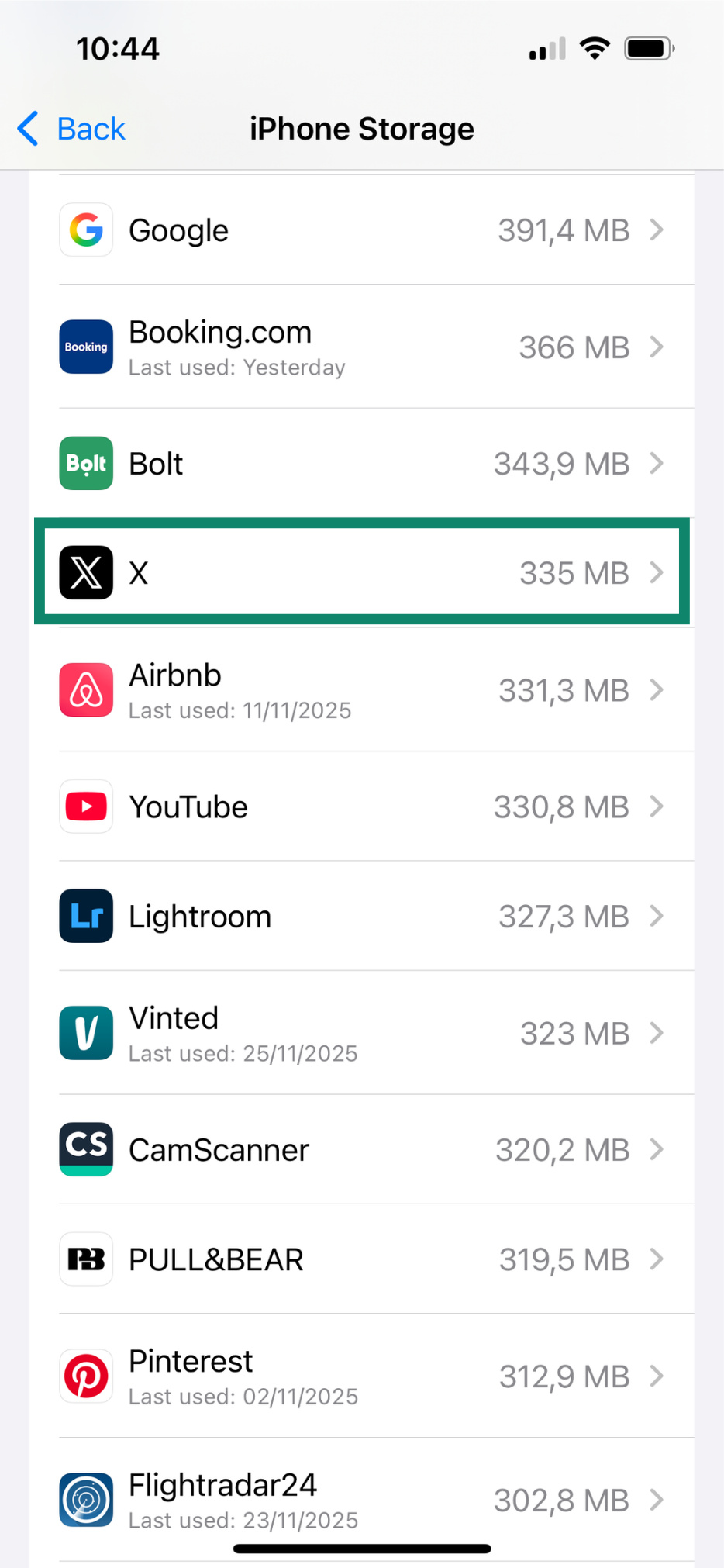Select the X app row
Screen dimensions: 724x1568
tap(362, 573)
